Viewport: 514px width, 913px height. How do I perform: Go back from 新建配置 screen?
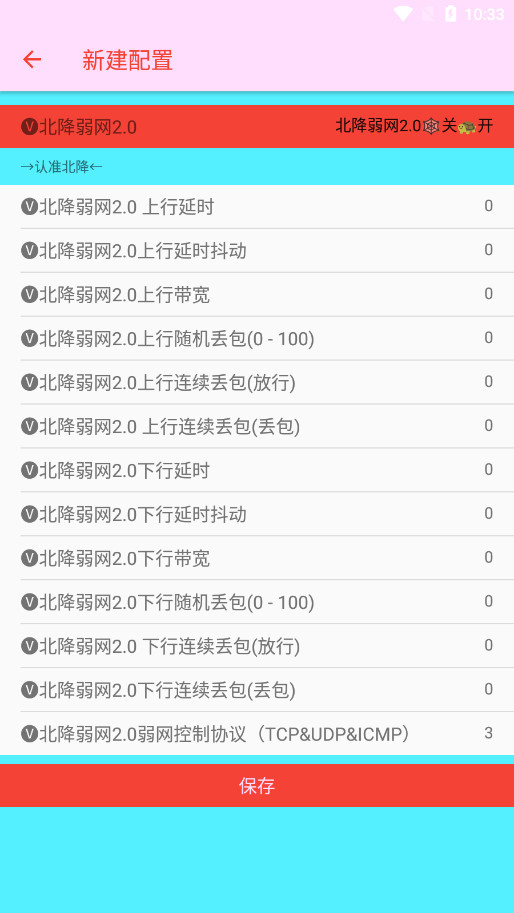tap(32, 59)
